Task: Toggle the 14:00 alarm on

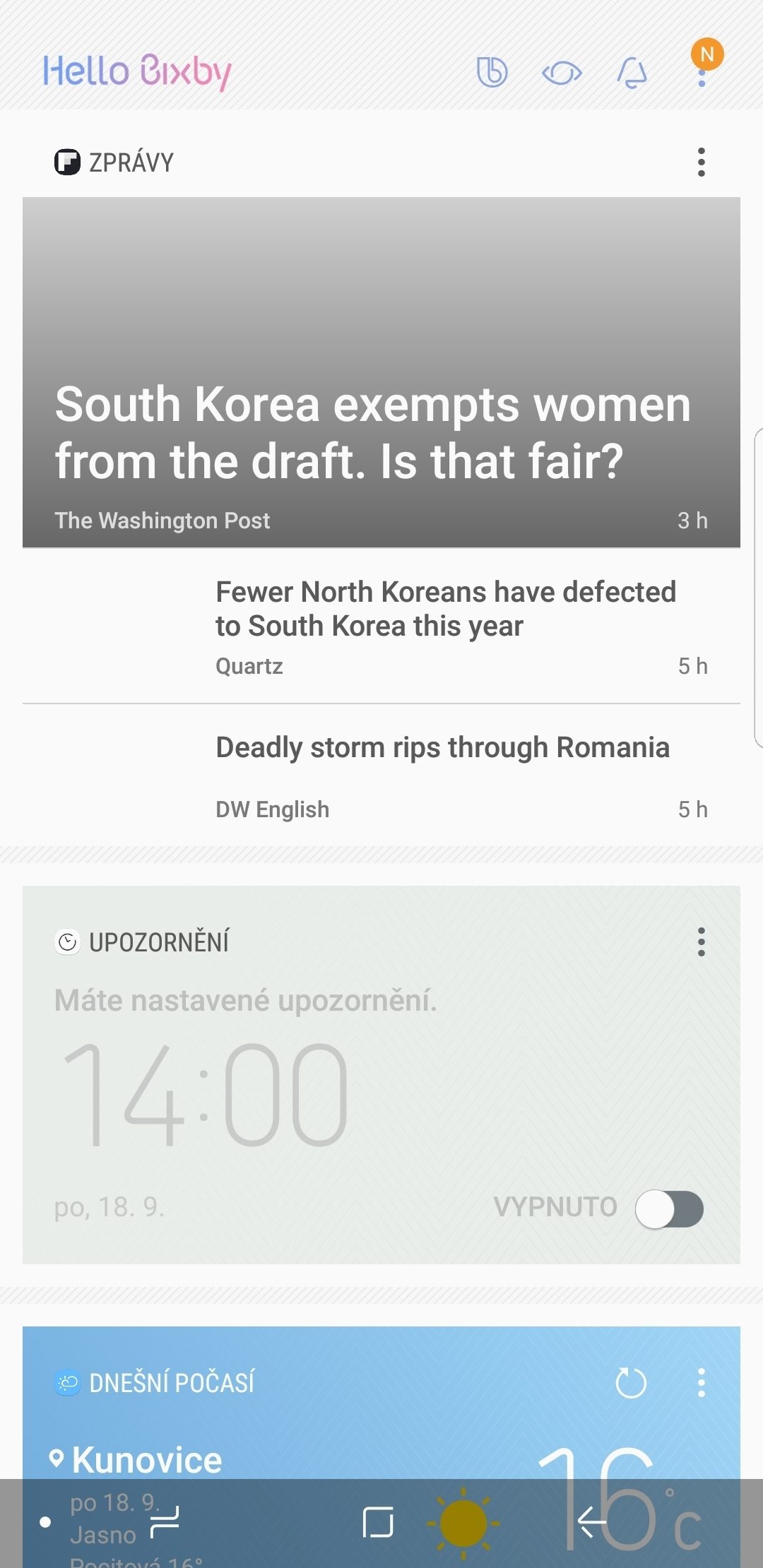Action: pos(669,1209)
